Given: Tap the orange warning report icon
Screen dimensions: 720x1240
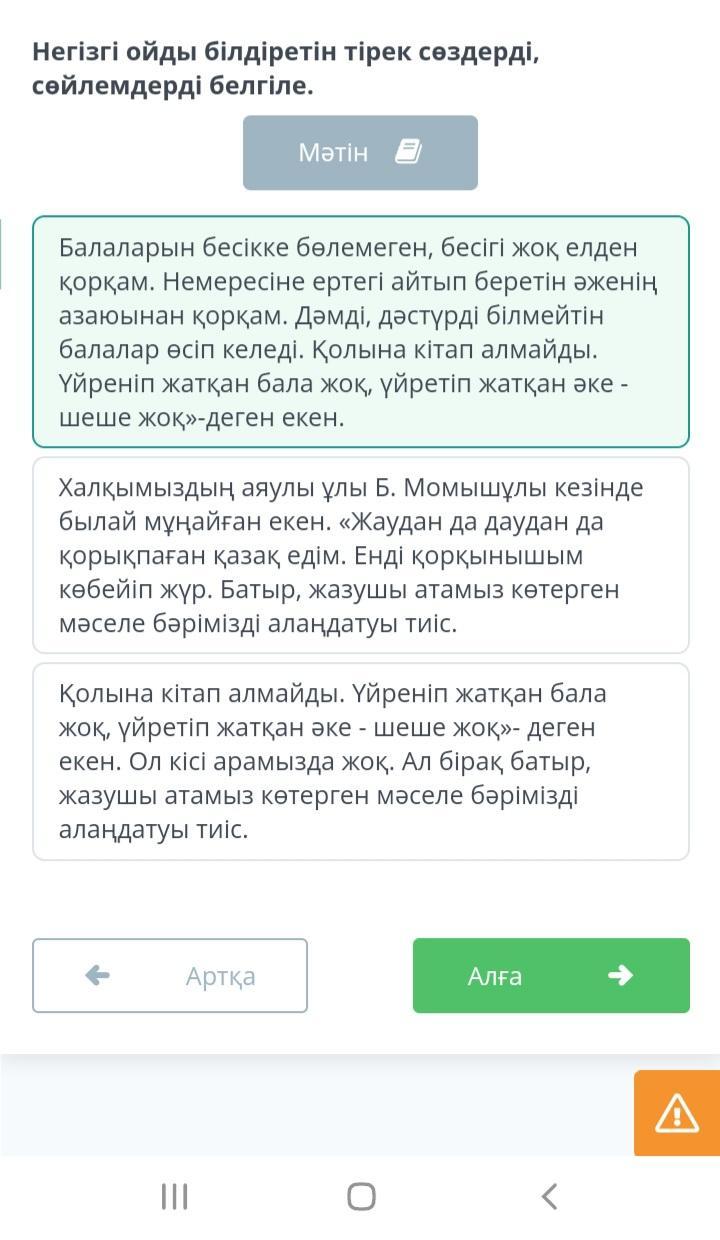Looking at the screenshot, I should 676,1113.
